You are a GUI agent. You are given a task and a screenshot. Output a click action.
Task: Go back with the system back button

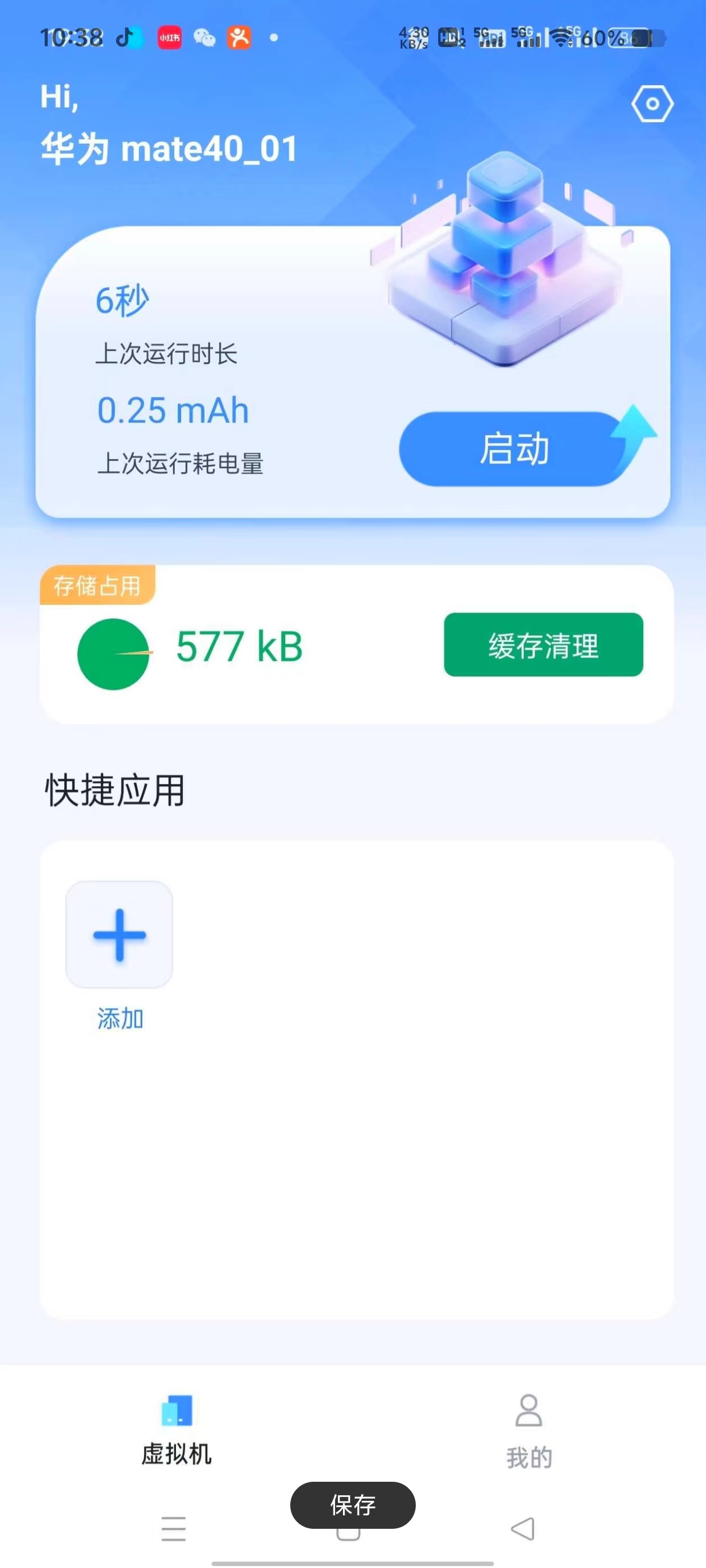click(x=523, y=1529)
